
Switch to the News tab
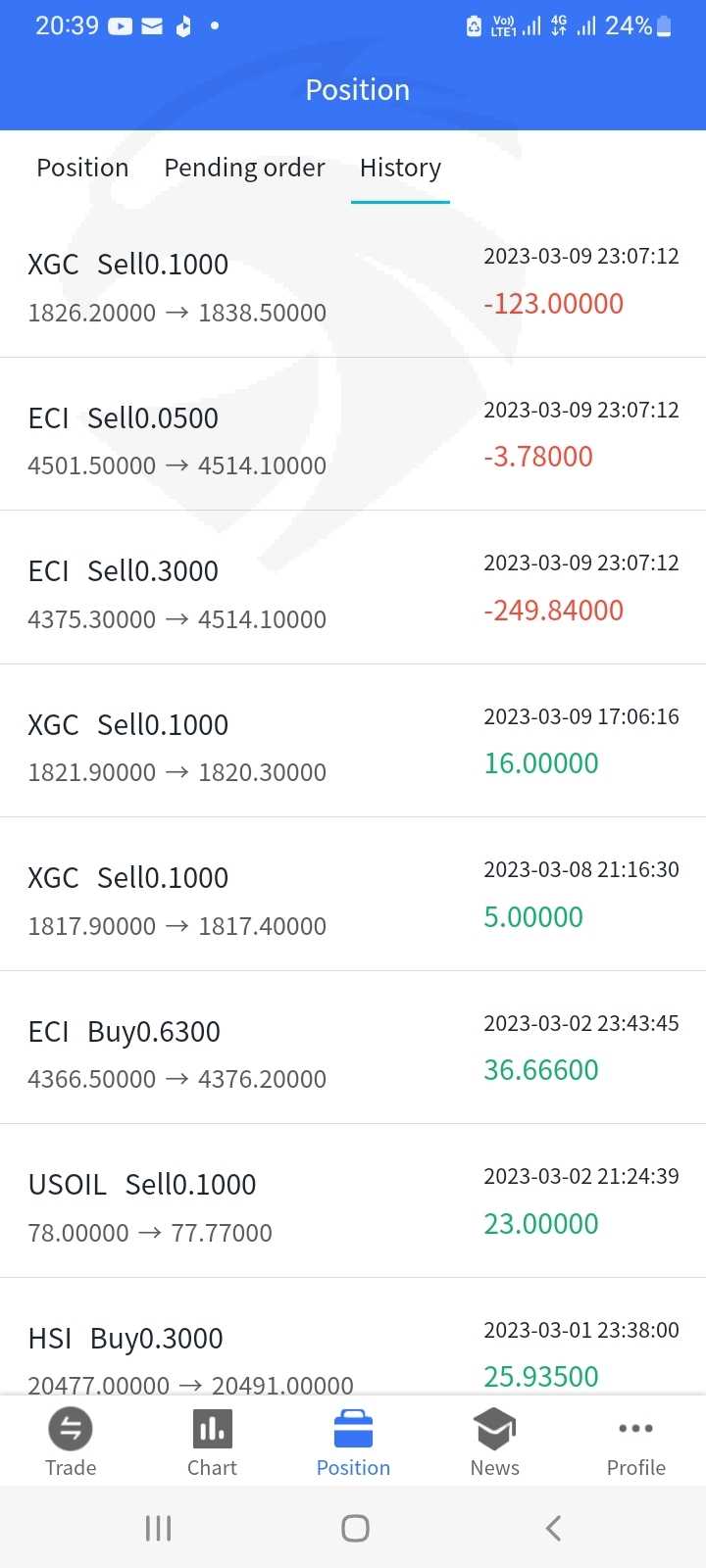tap(494, 1441)
